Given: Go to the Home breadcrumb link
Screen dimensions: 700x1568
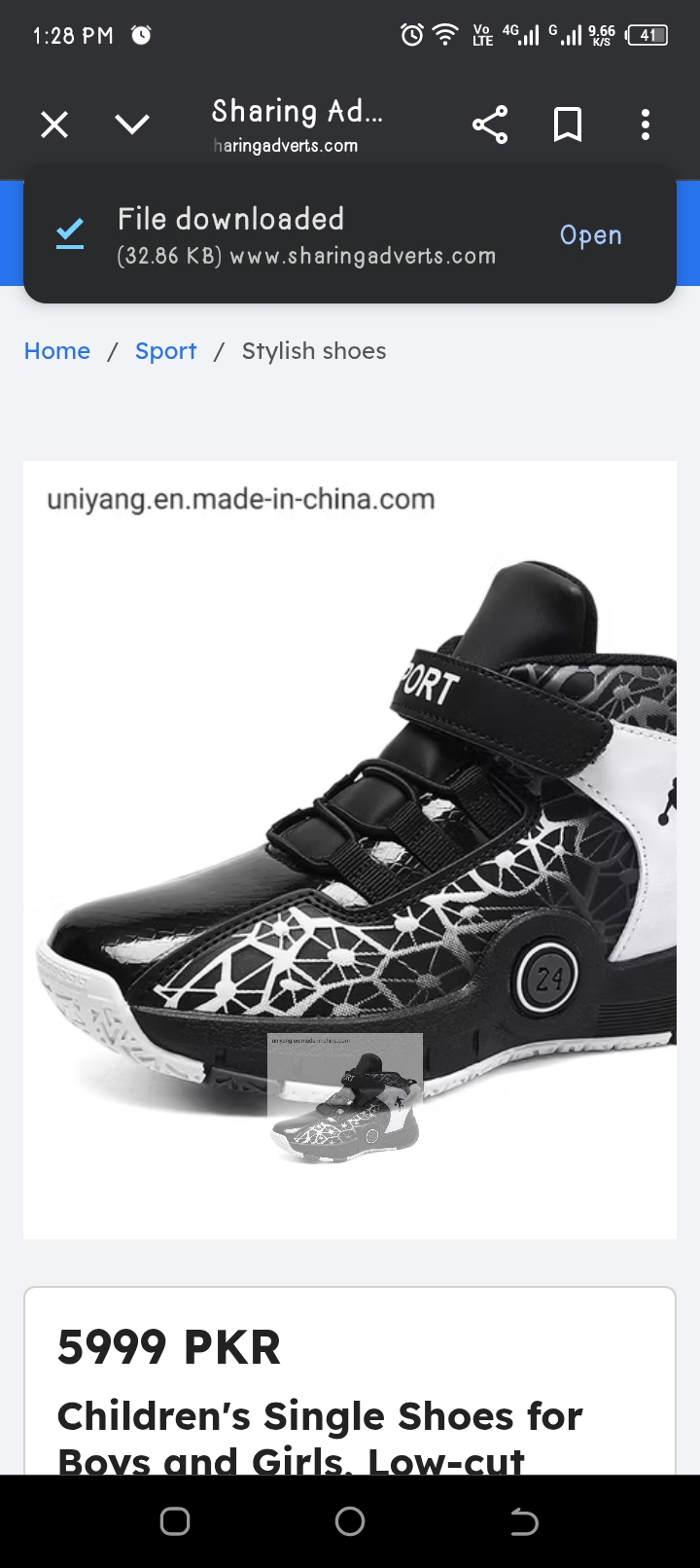Looking at the screenshot, I should tap(57, 351).
